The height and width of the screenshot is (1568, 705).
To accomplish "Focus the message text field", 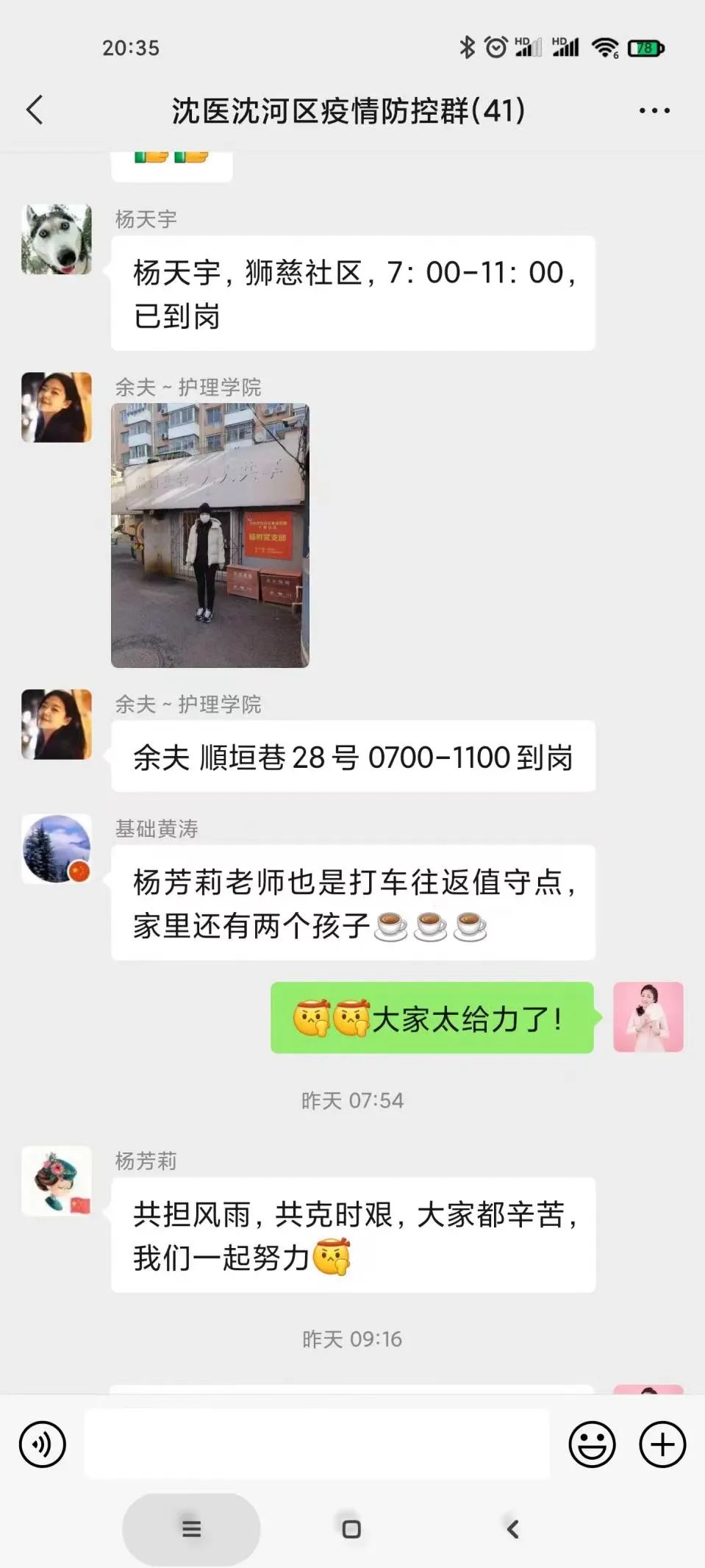I will click(x=317, y=1444).
